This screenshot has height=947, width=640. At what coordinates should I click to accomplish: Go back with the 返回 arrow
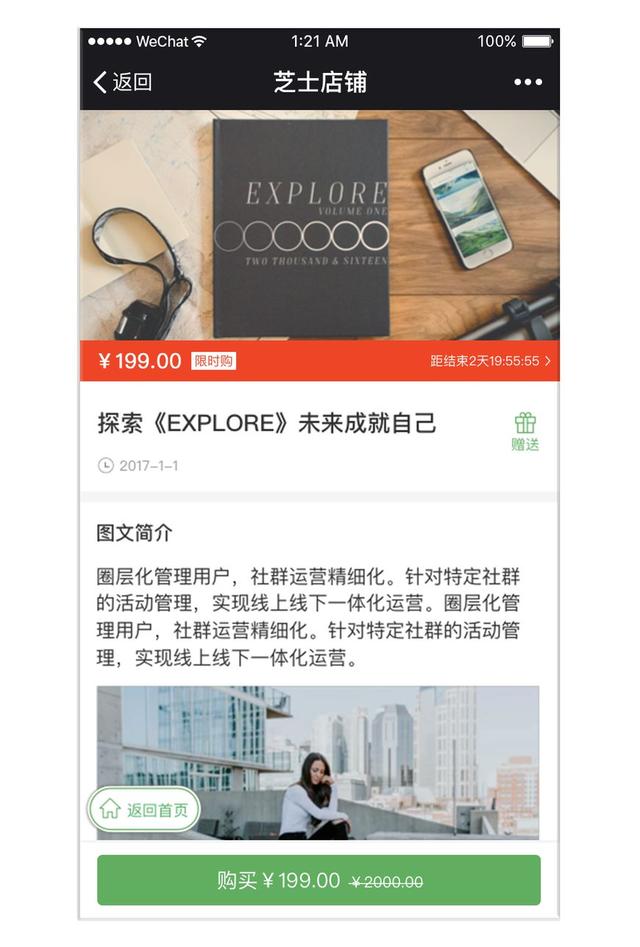121,82
